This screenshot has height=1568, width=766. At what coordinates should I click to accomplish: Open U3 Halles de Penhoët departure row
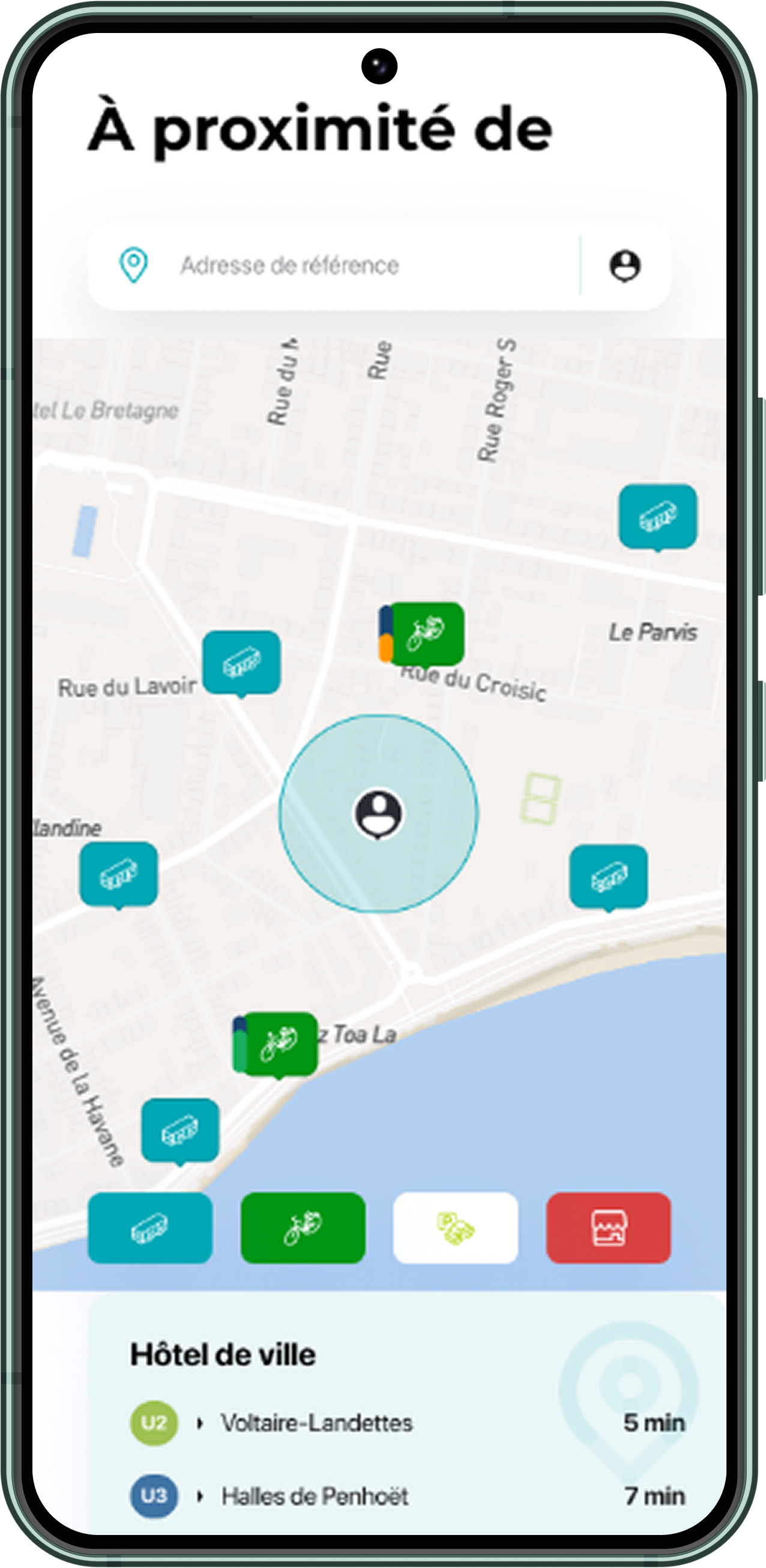click(407, 1495)
